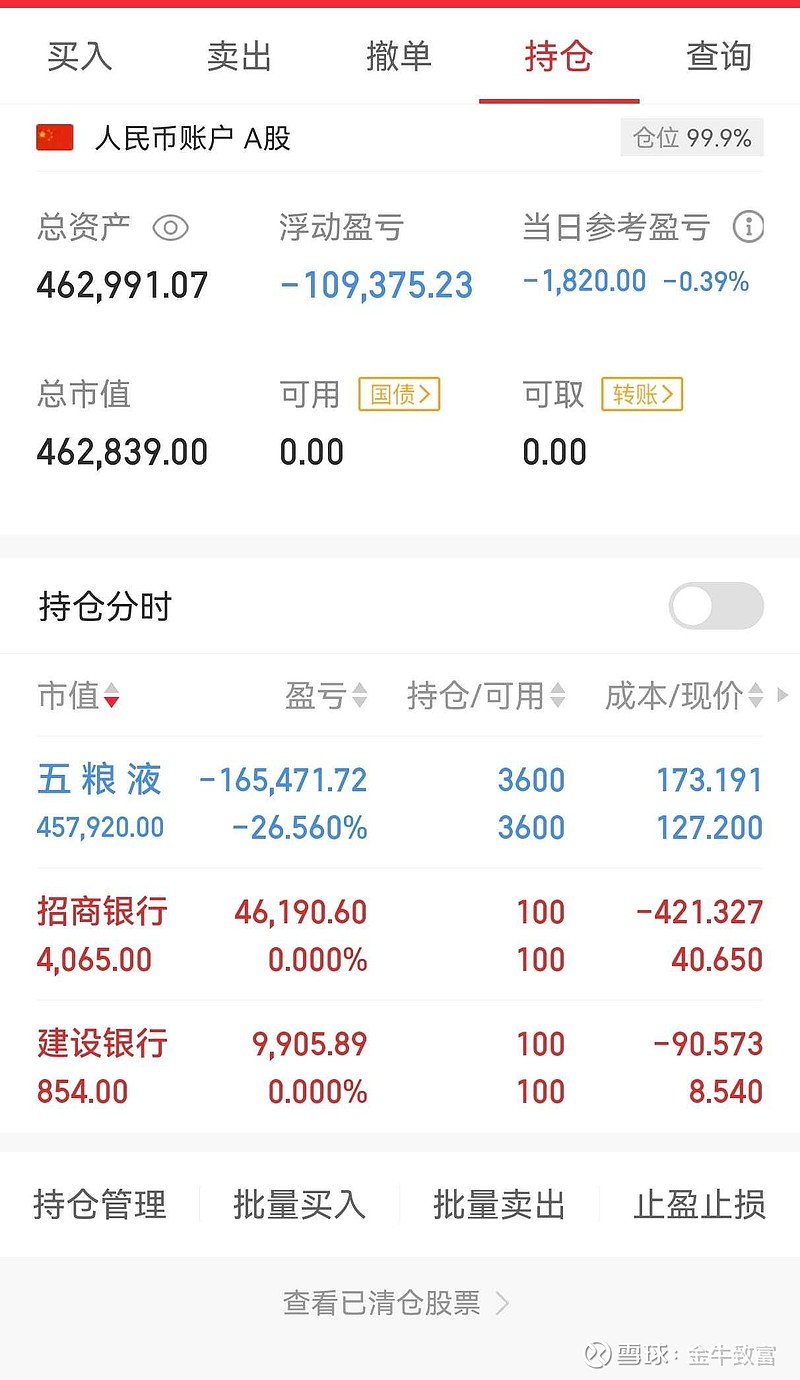Image resolution: width=800 pixels, height=1380 pixels.
Task: Click the 批量卖出 button
Action: pyautogui.click(x=500, y=1206)
